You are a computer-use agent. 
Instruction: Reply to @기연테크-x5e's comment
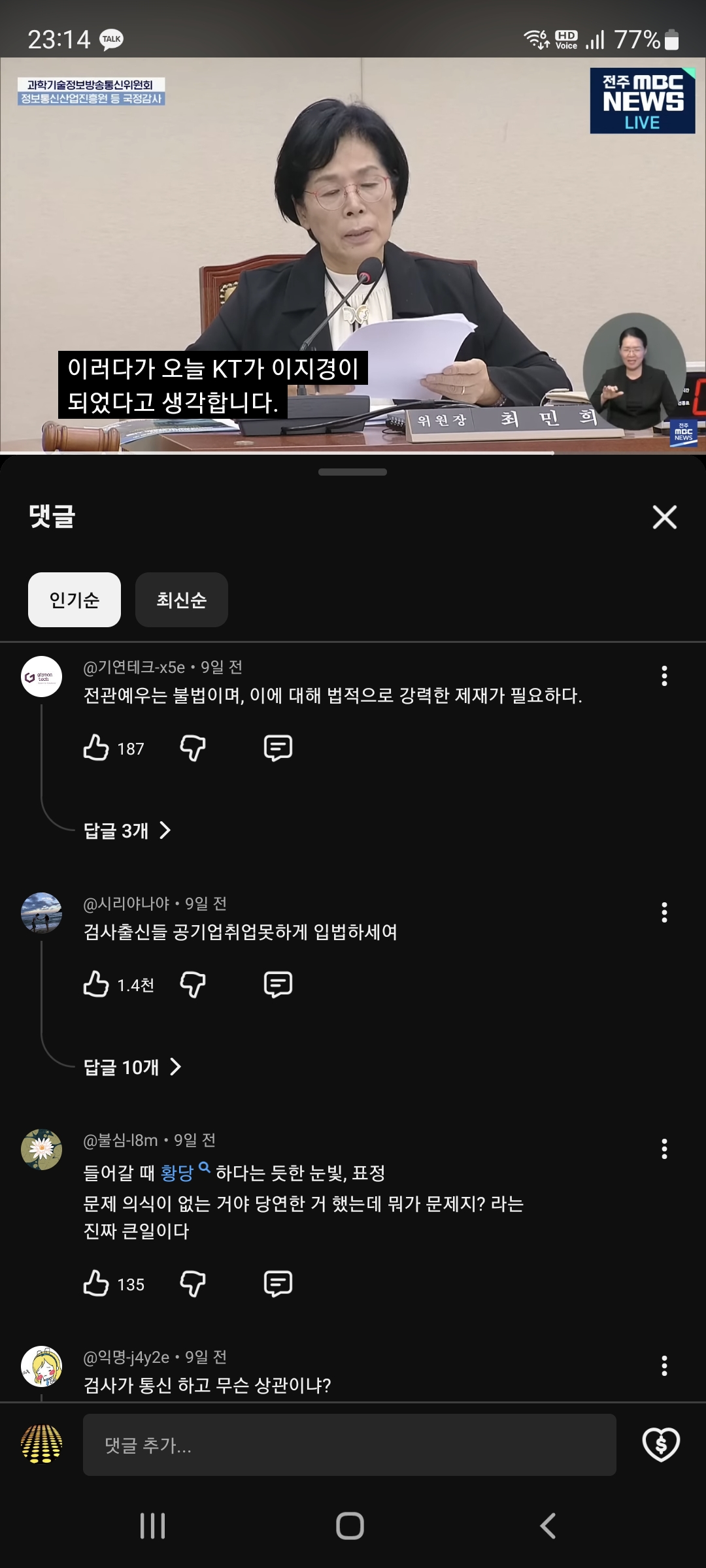coord(278,748)
